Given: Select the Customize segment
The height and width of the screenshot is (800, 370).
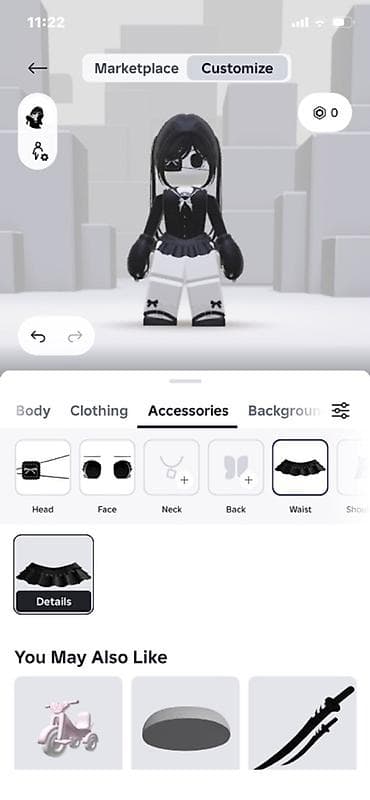Looking at the screenshot, I should (x=237, y=68).
